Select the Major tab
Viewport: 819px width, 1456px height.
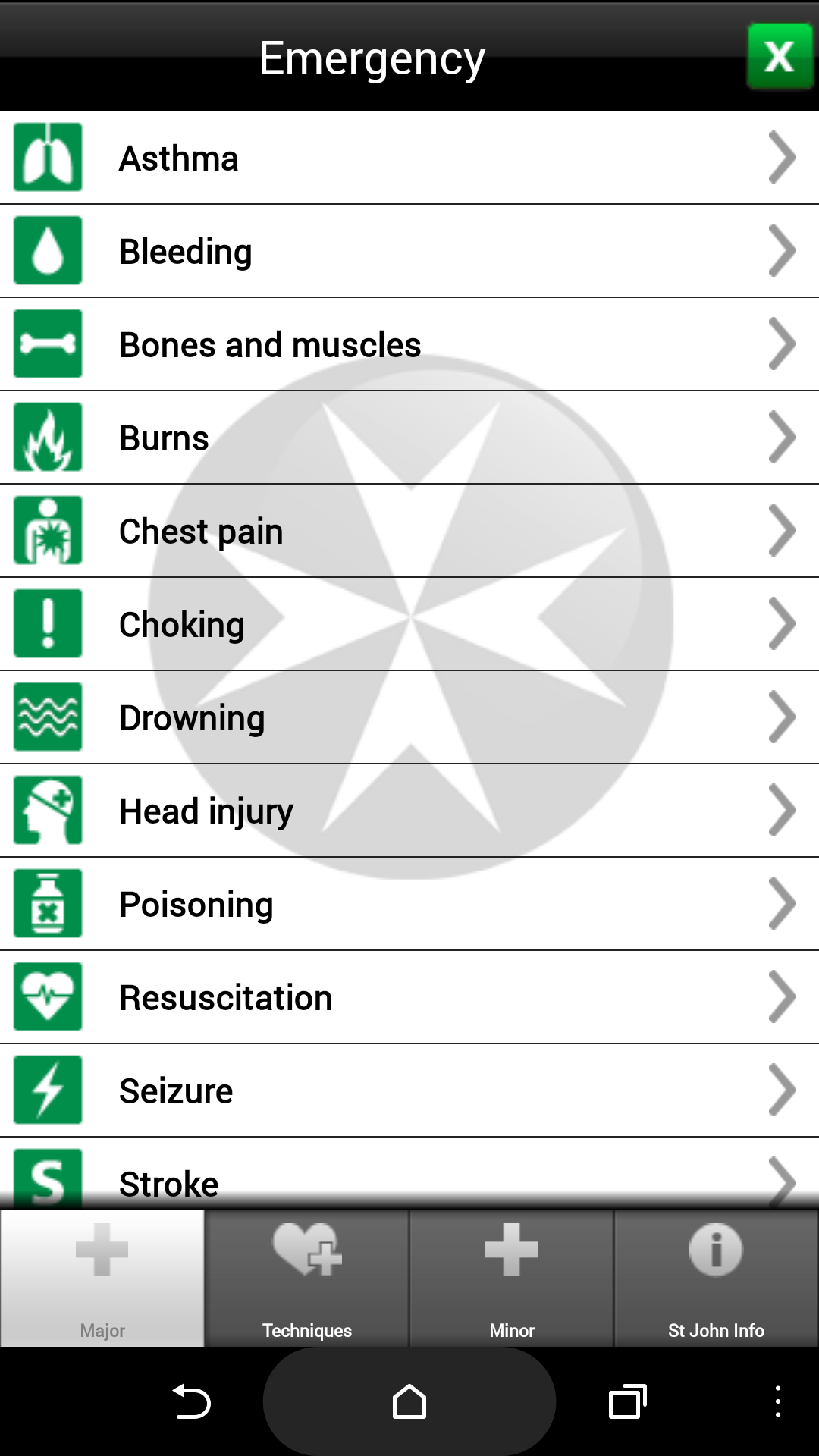point(102,1278)
